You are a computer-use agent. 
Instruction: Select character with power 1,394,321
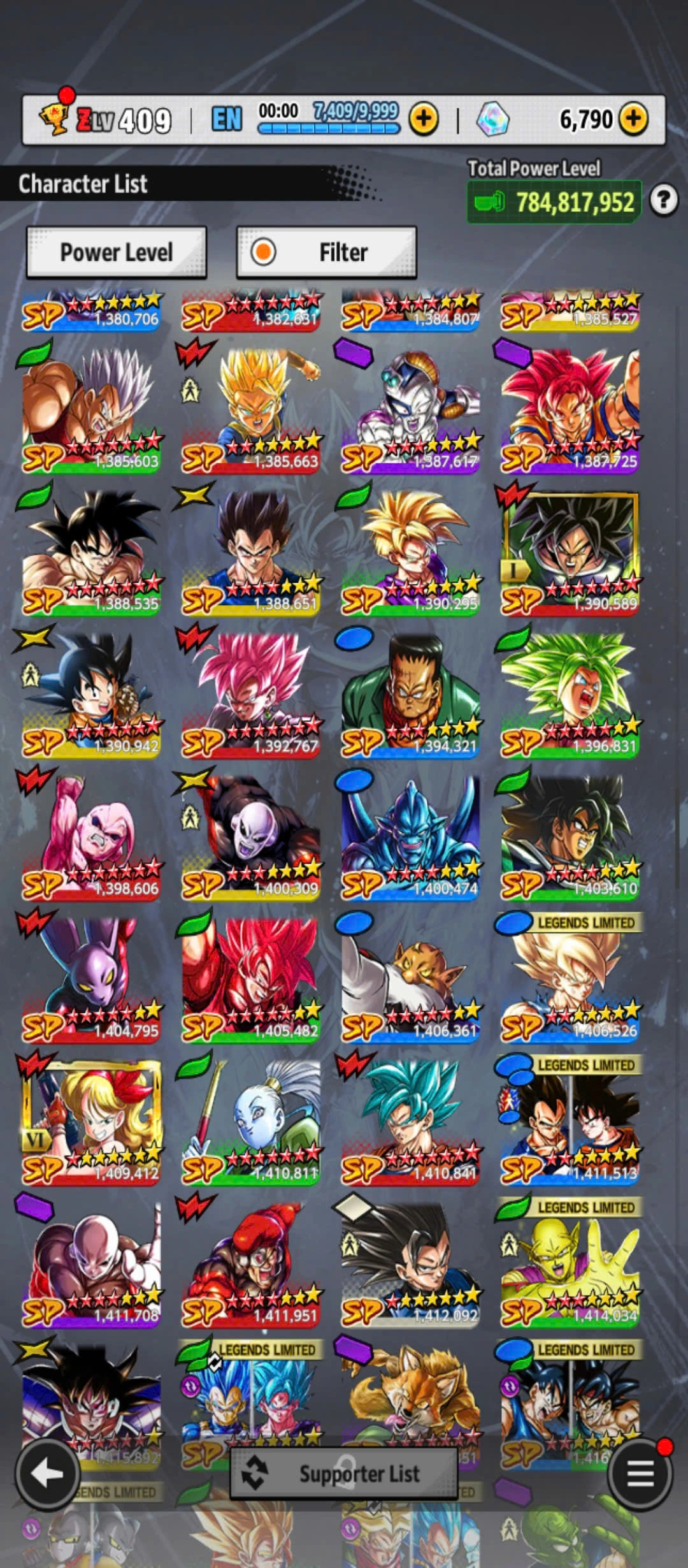[410, 693]
